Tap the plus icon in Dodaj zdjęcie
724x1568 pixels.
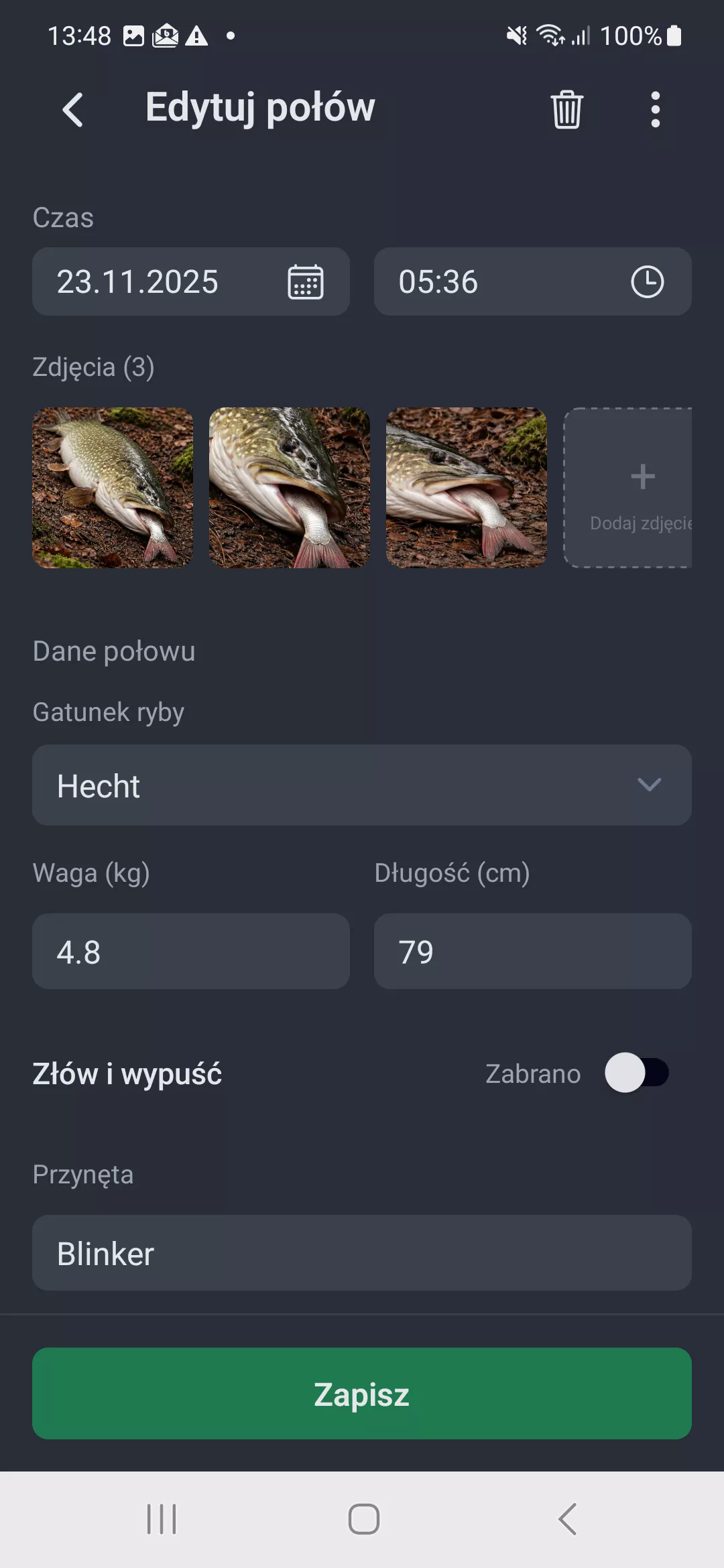pos(642,476)
